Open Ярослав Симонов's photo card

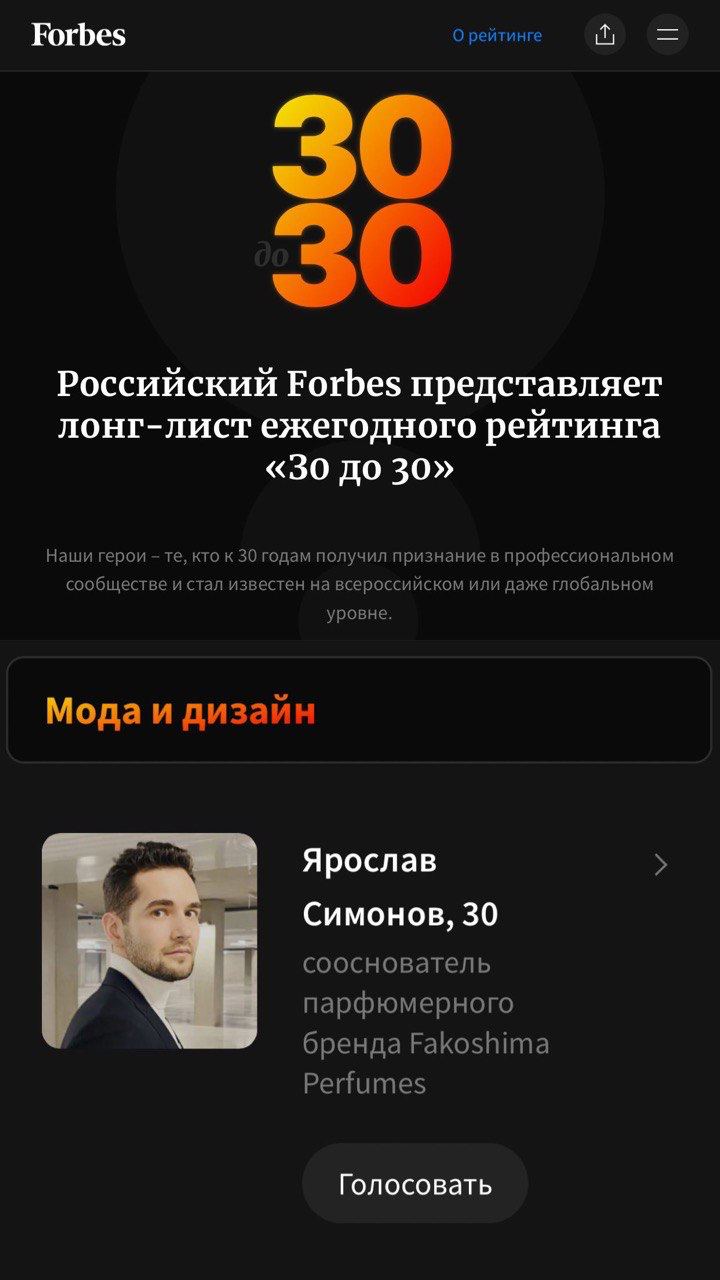point(150,941)
